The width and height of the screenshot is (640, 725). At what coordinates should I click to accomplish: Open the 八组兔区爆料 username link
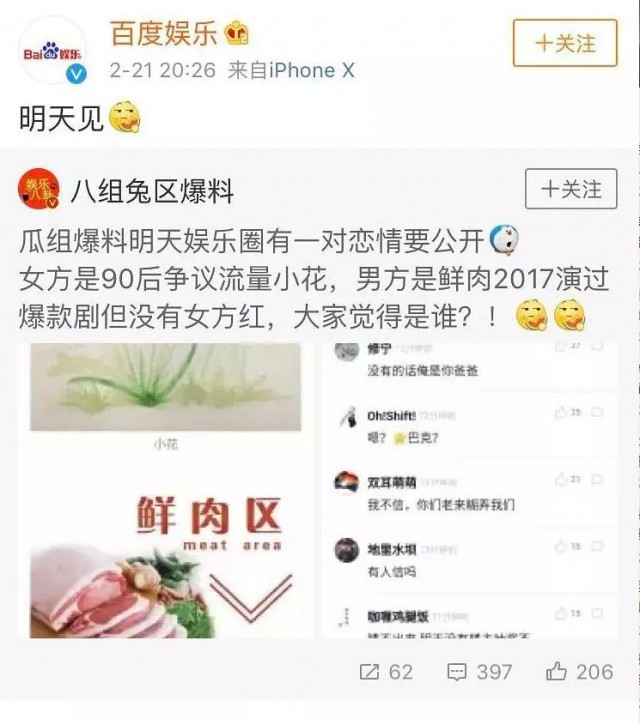click(151, 188)
